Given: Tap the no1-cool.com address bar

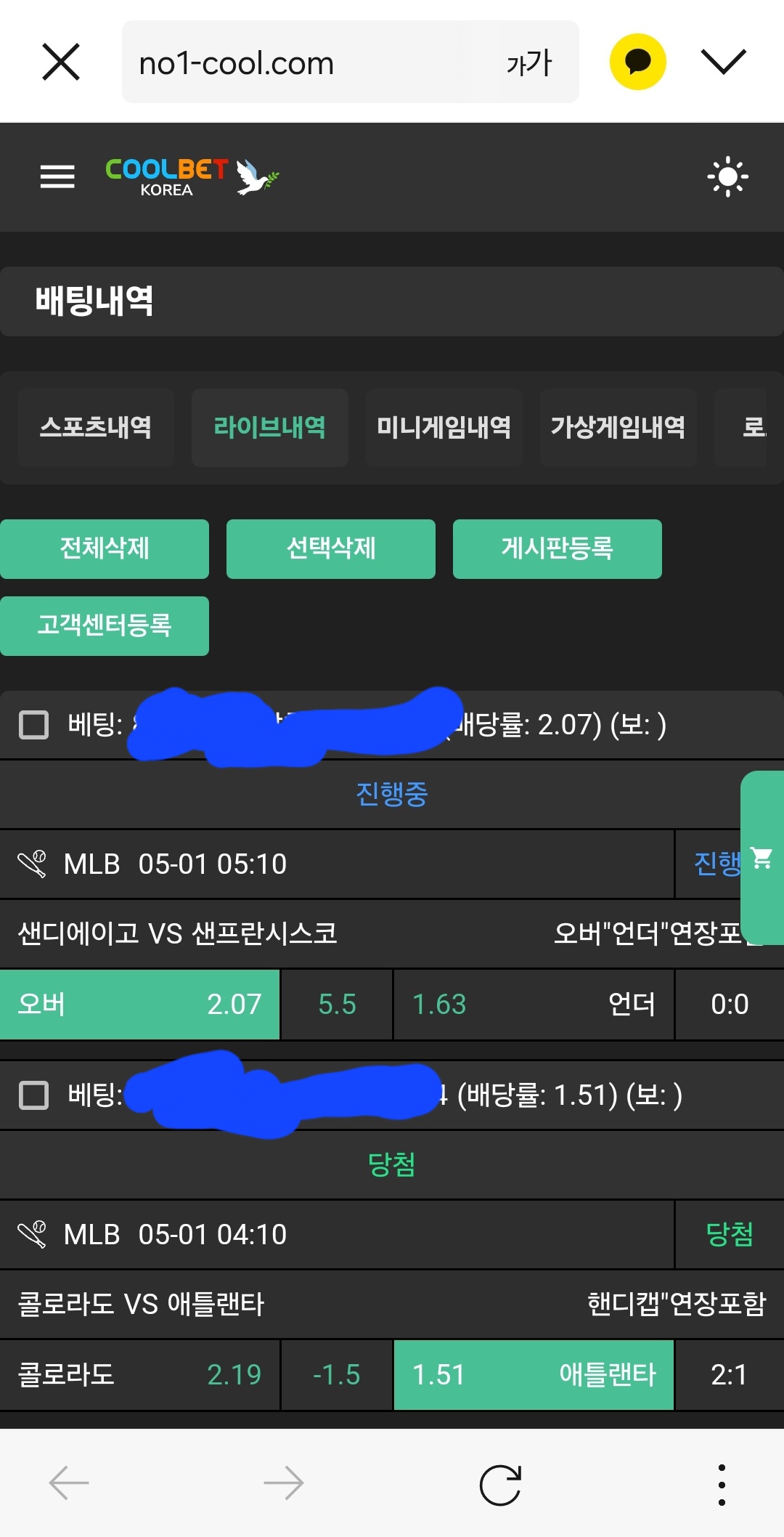Looking at the screenshot, I should click(305, 63).
